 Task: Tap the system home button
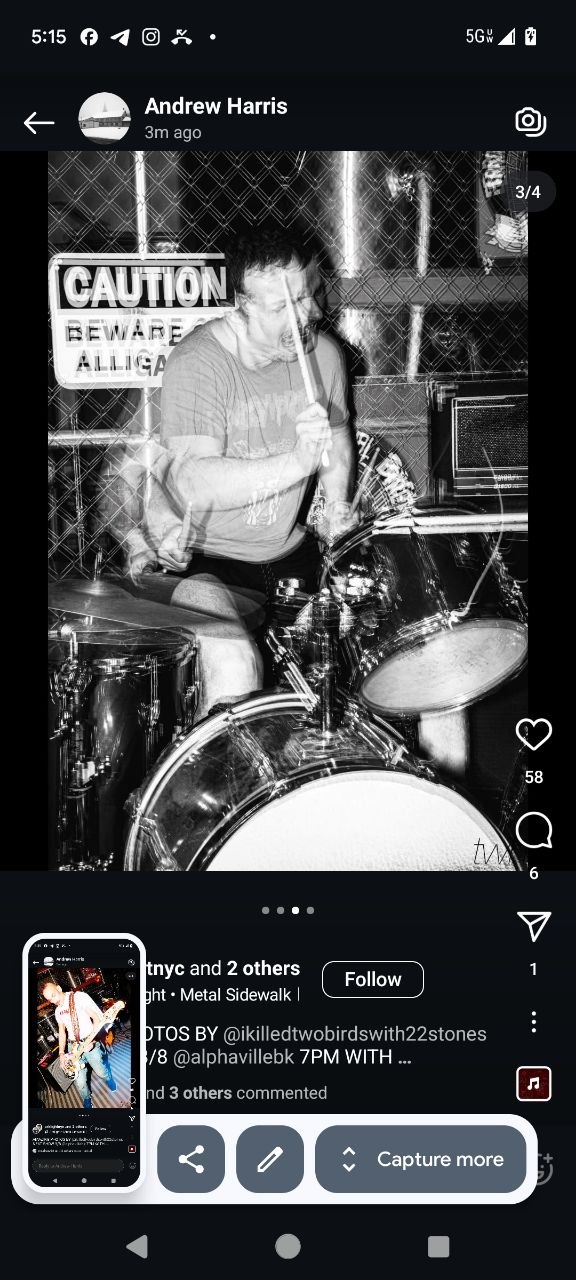[x=288, y=1246]
